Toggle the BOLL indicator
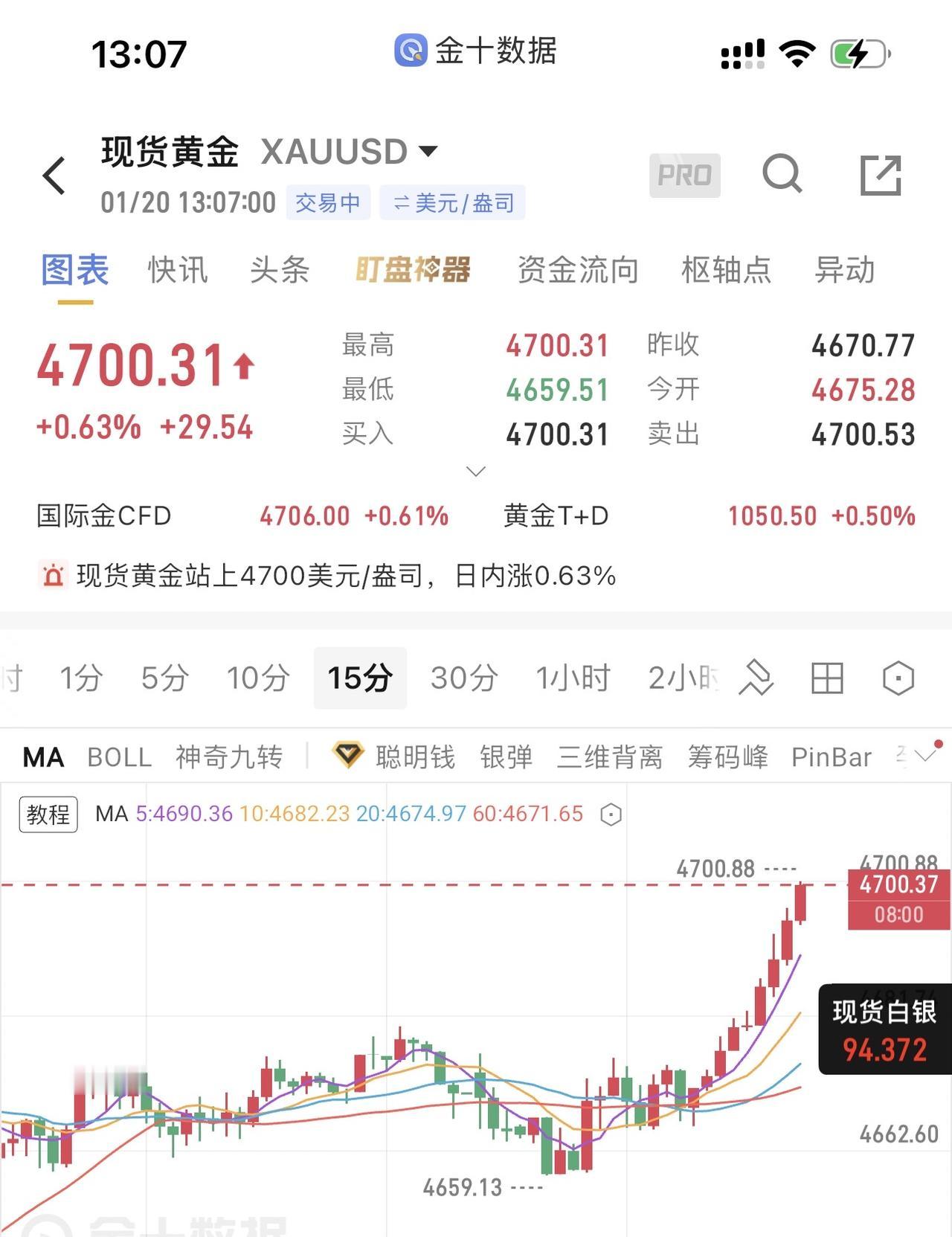Viewport: 952px width, 1237px height. click(x=119, y=757)
